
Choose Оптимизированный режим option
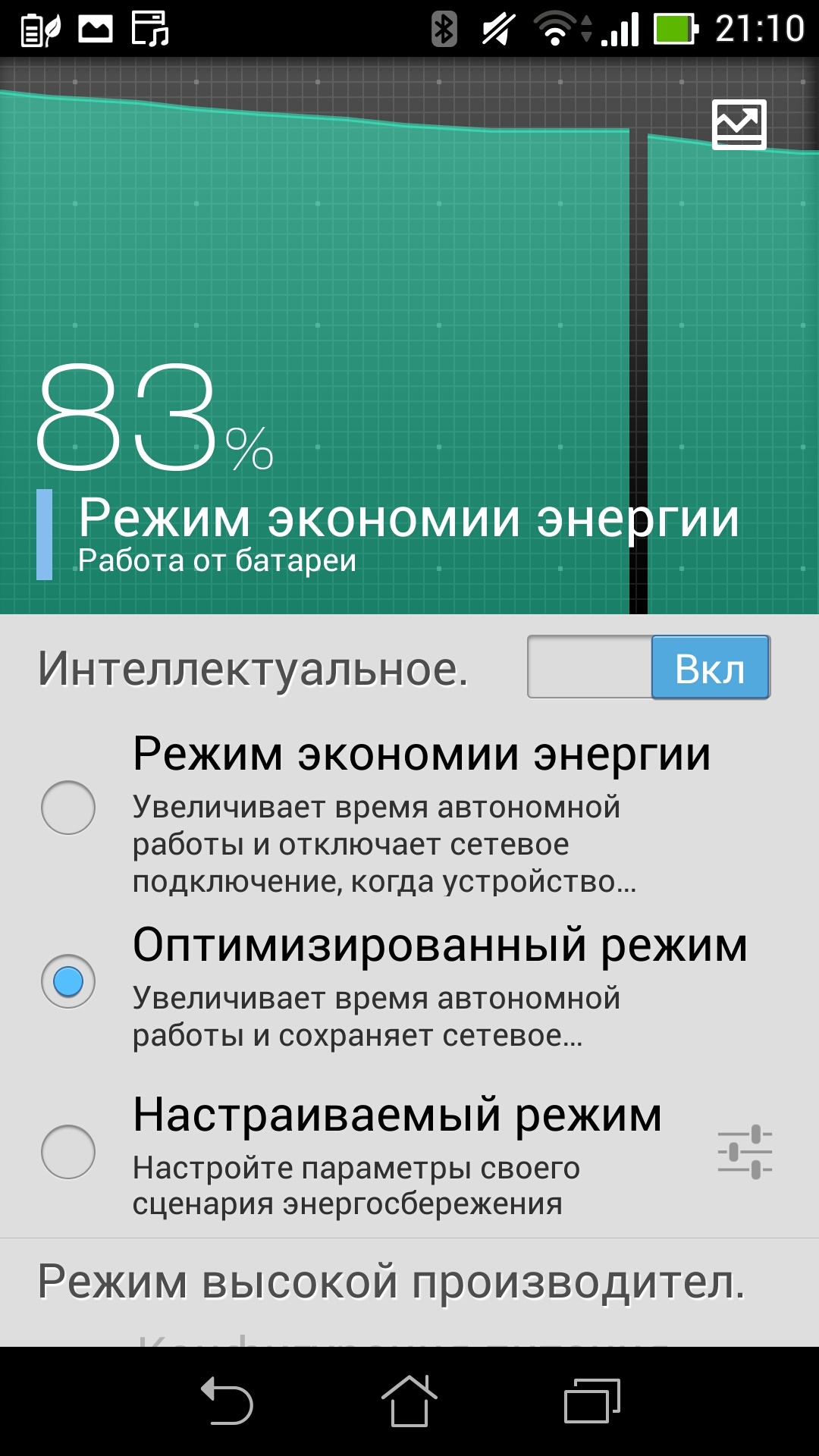tap(68, 981)
